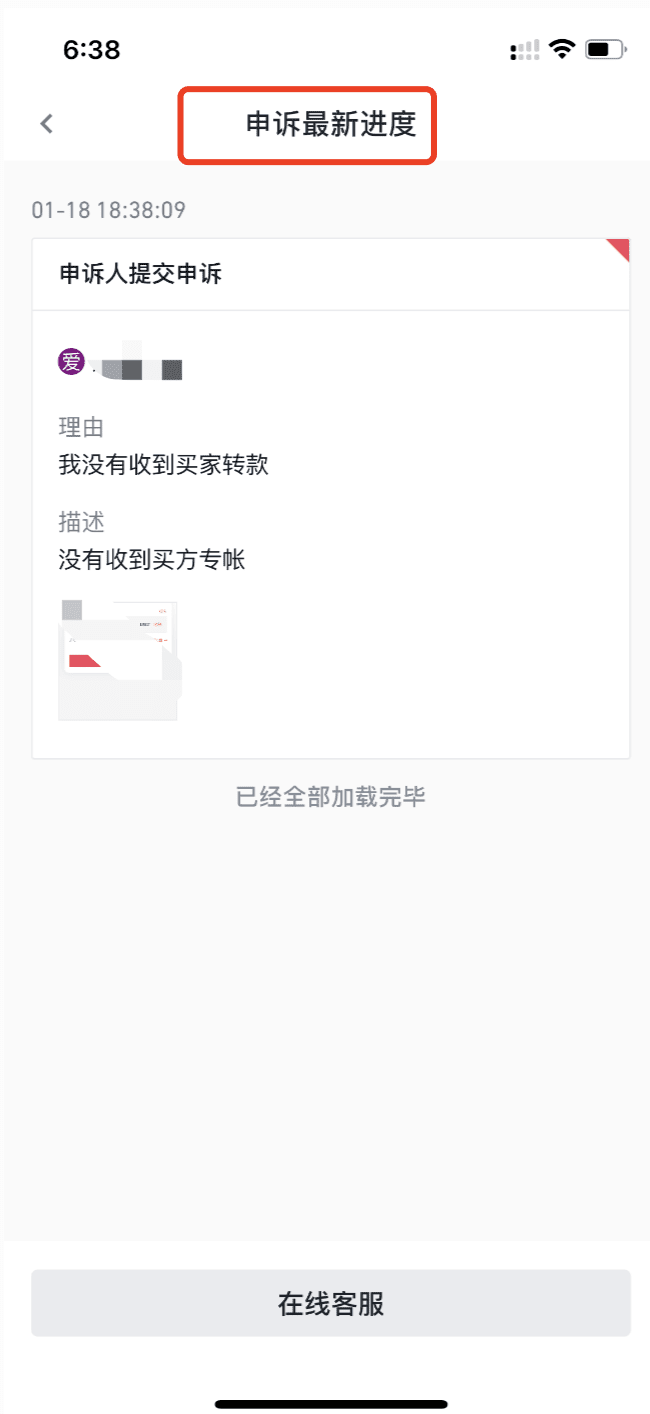This screenshot has width=650, height=1414.
Task: Go back using the top-left arrow
Action: 46,124
